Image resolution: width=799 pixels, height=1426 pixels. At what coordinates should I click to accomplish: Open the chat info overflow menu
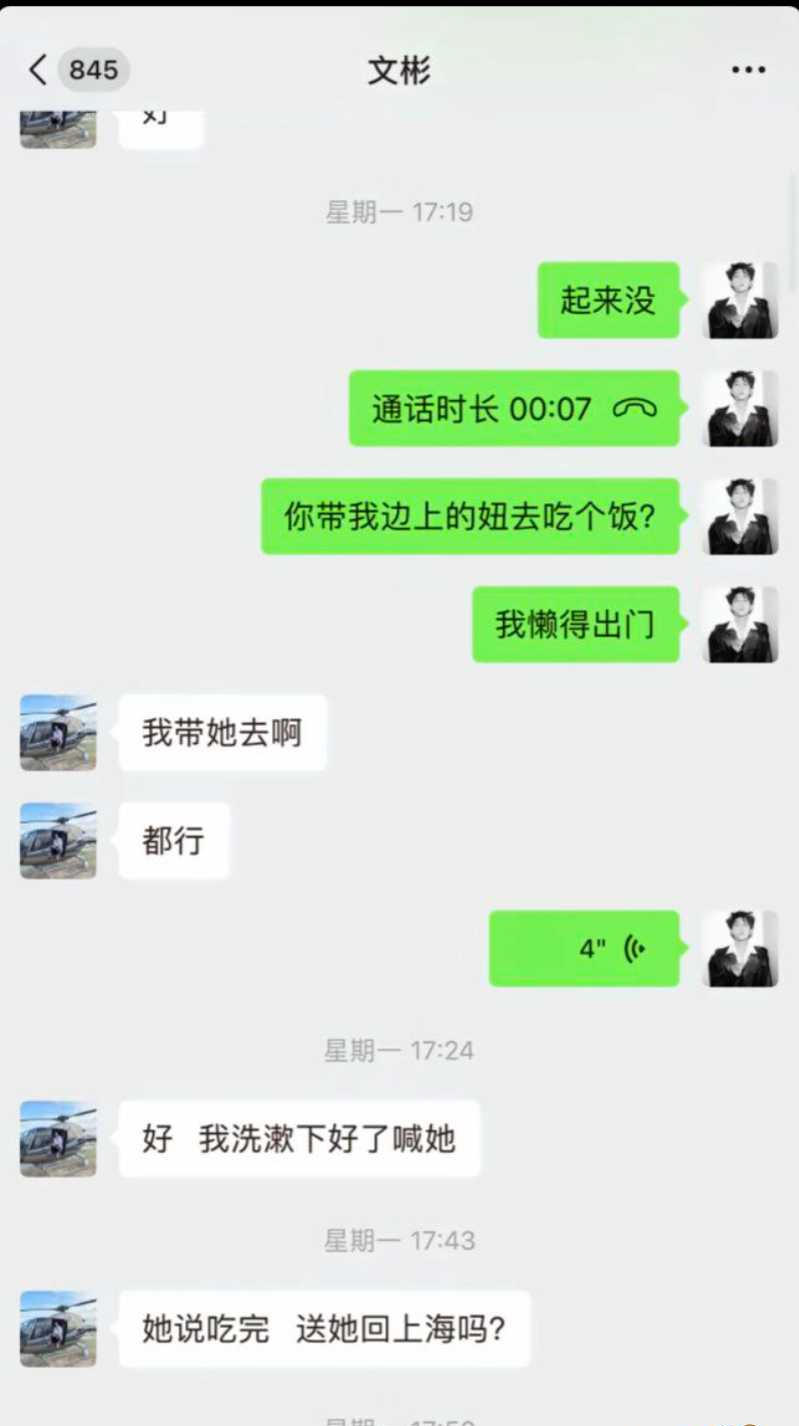(748, 70)
